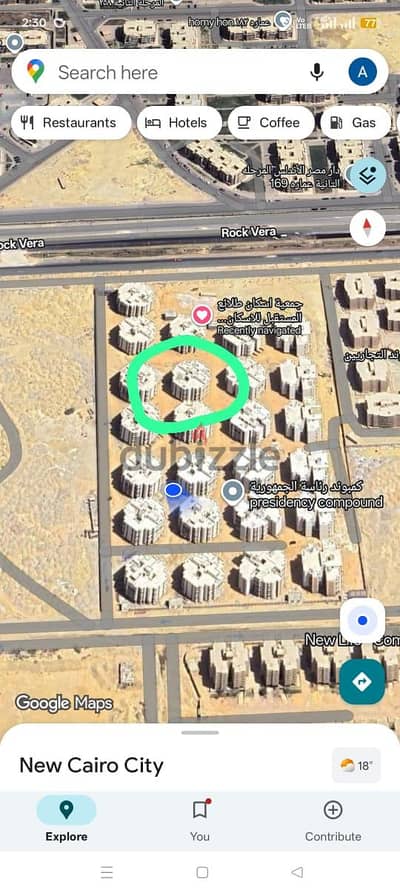Image resolution: width=400 pixels, height=893 pixels.
Task: Switch to the Contribute tab
Action: pyautogui.click(x=333, y=819)
